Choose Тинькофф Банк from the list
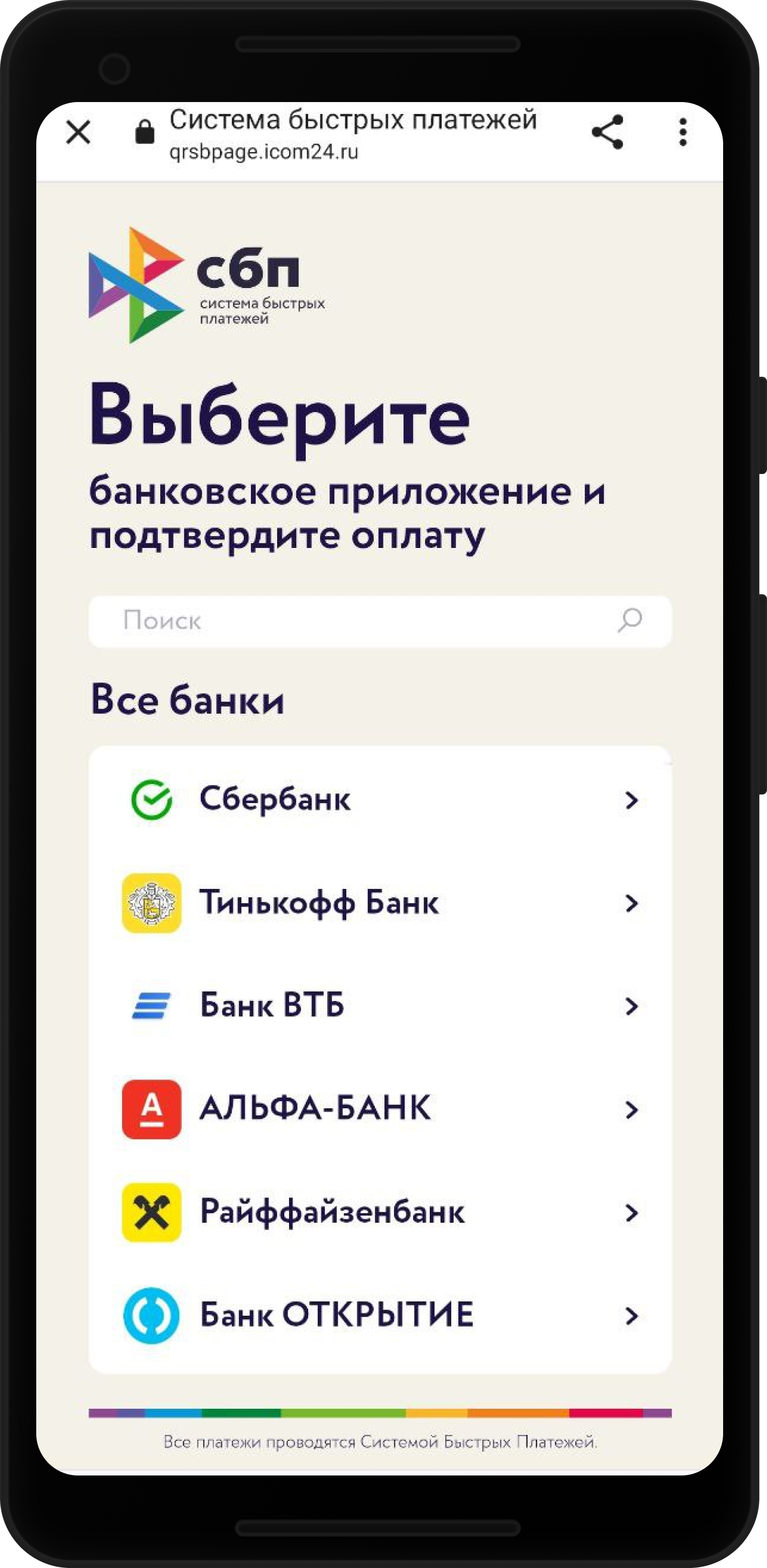Screen dimensions: 767x1568 pos(380,903)
